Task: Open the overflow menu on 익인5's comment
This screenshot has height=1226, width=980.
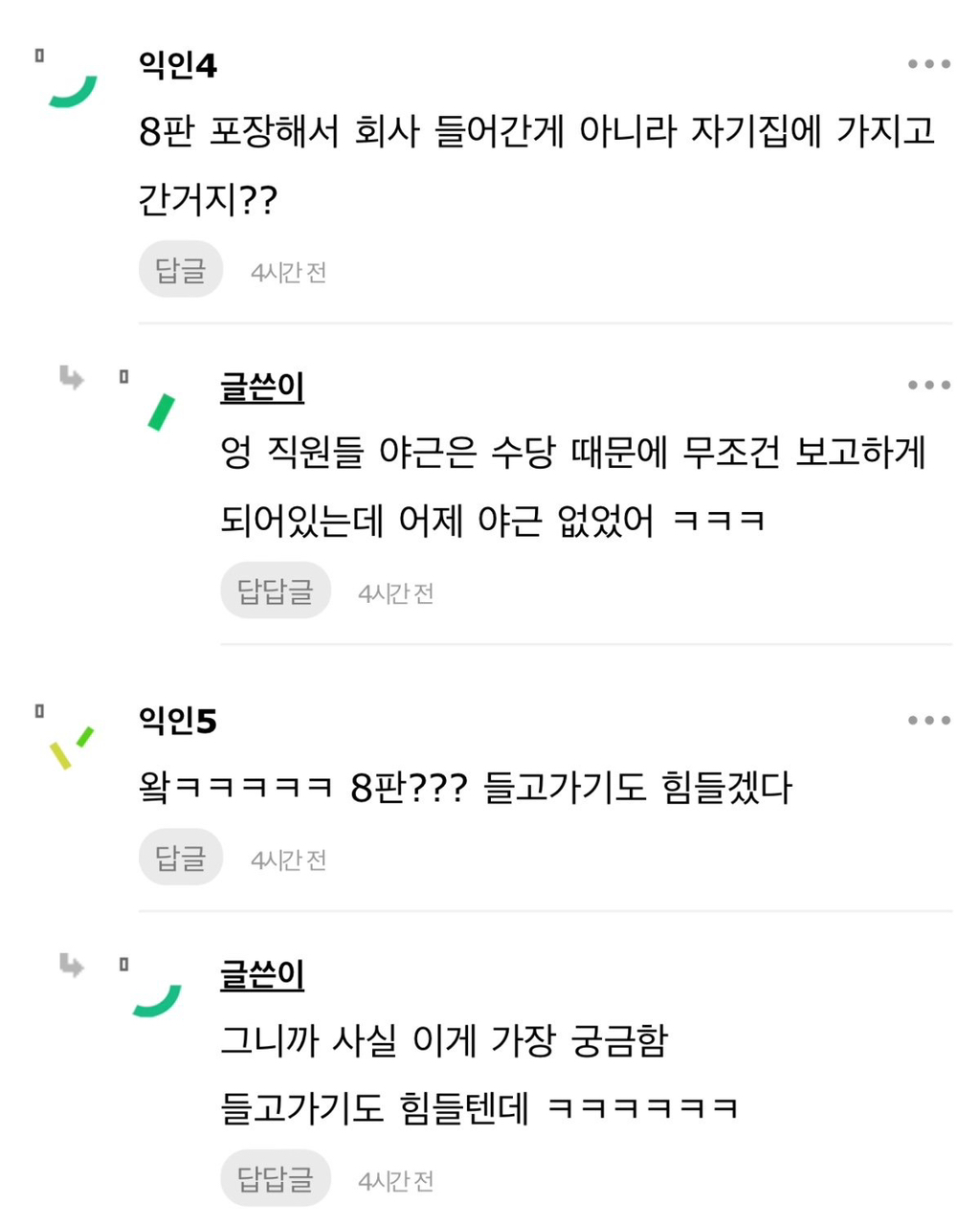Action: 928,720
